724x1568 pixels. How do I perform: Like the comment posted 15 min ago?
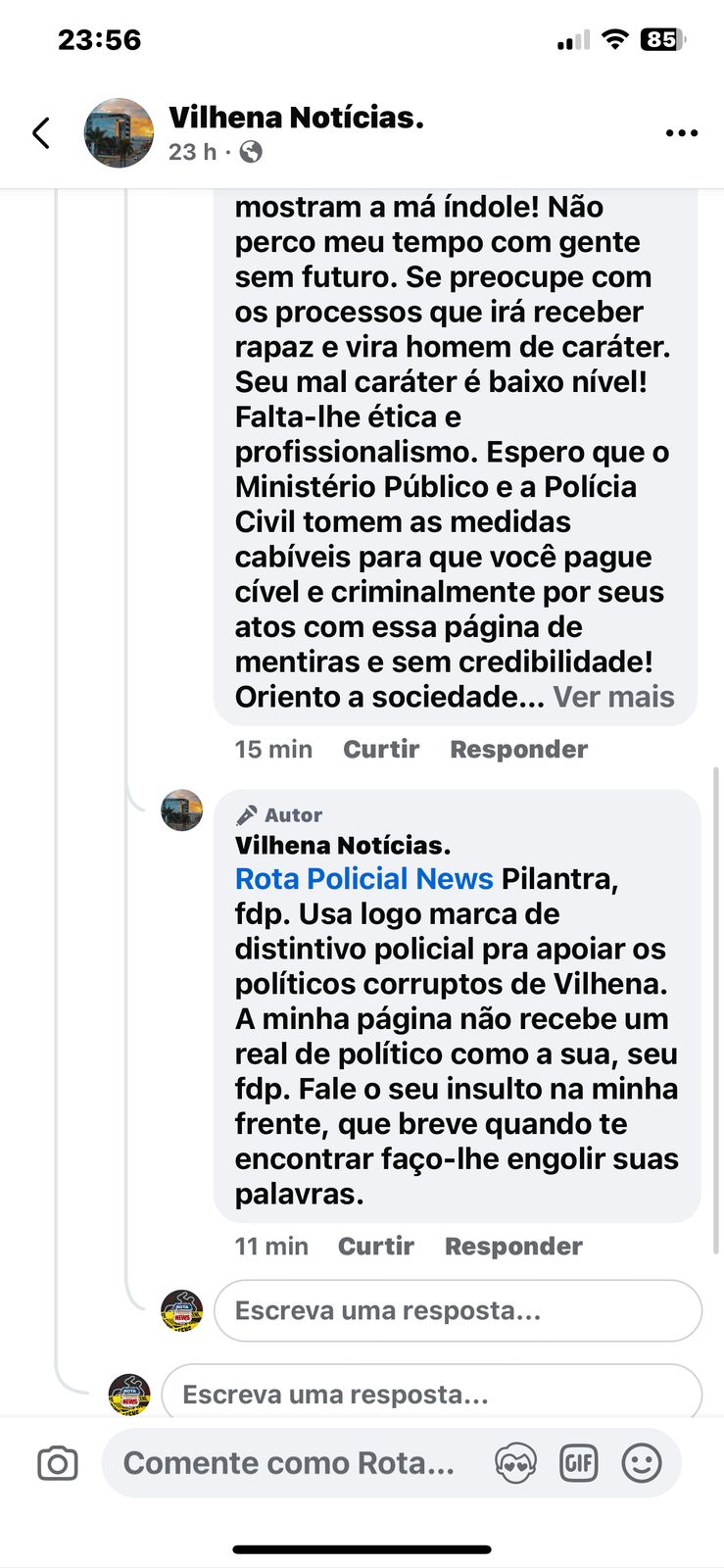click(380, 750)
